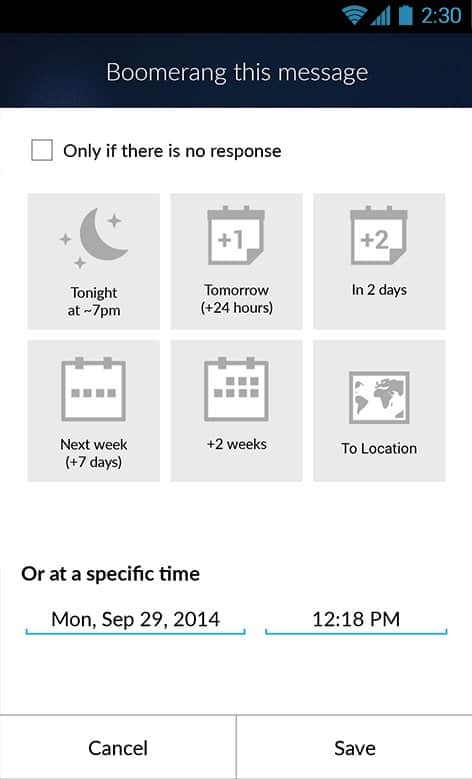Select the Tonight at ~7pm tile

pos(93,261)
